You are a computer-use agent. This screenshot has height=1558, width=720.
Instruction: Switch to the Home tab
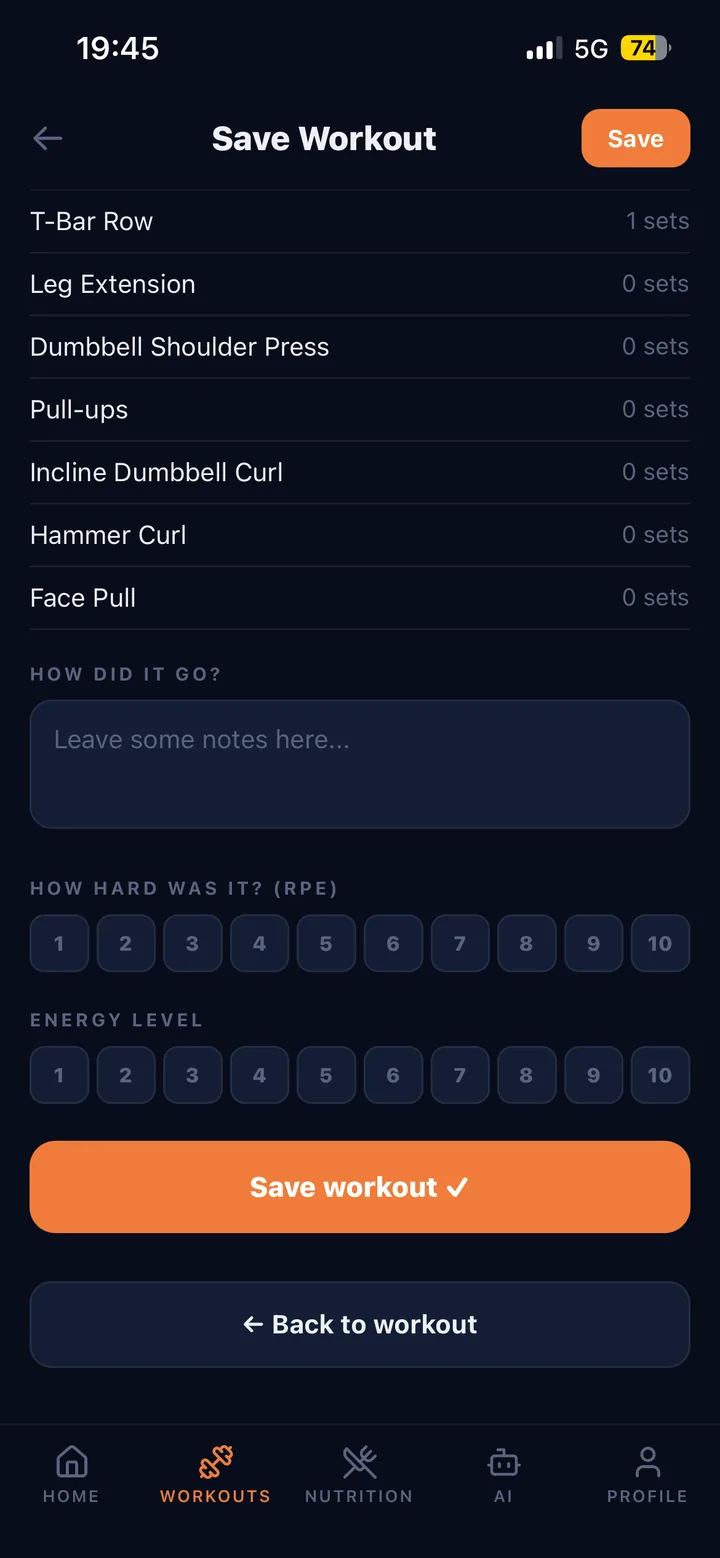pyautogui.click(x=71, y=1474)
